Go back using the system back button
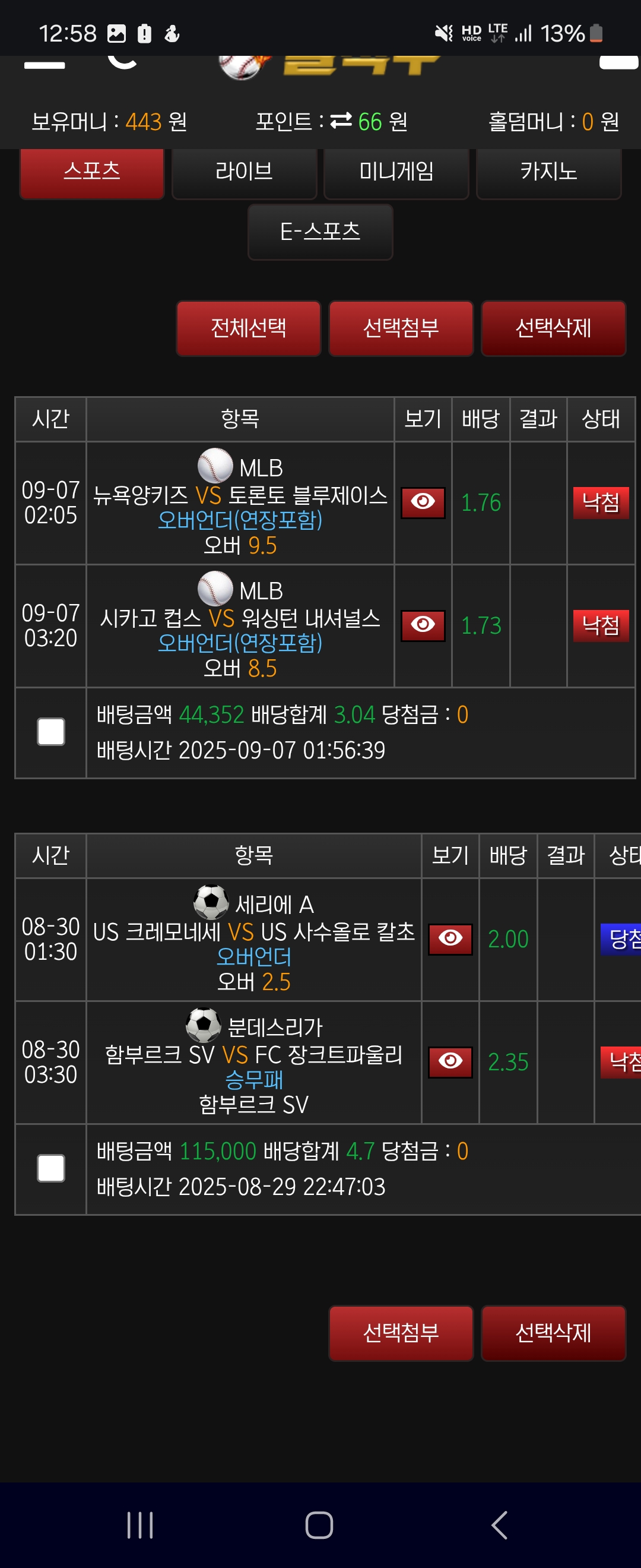 499,1525
